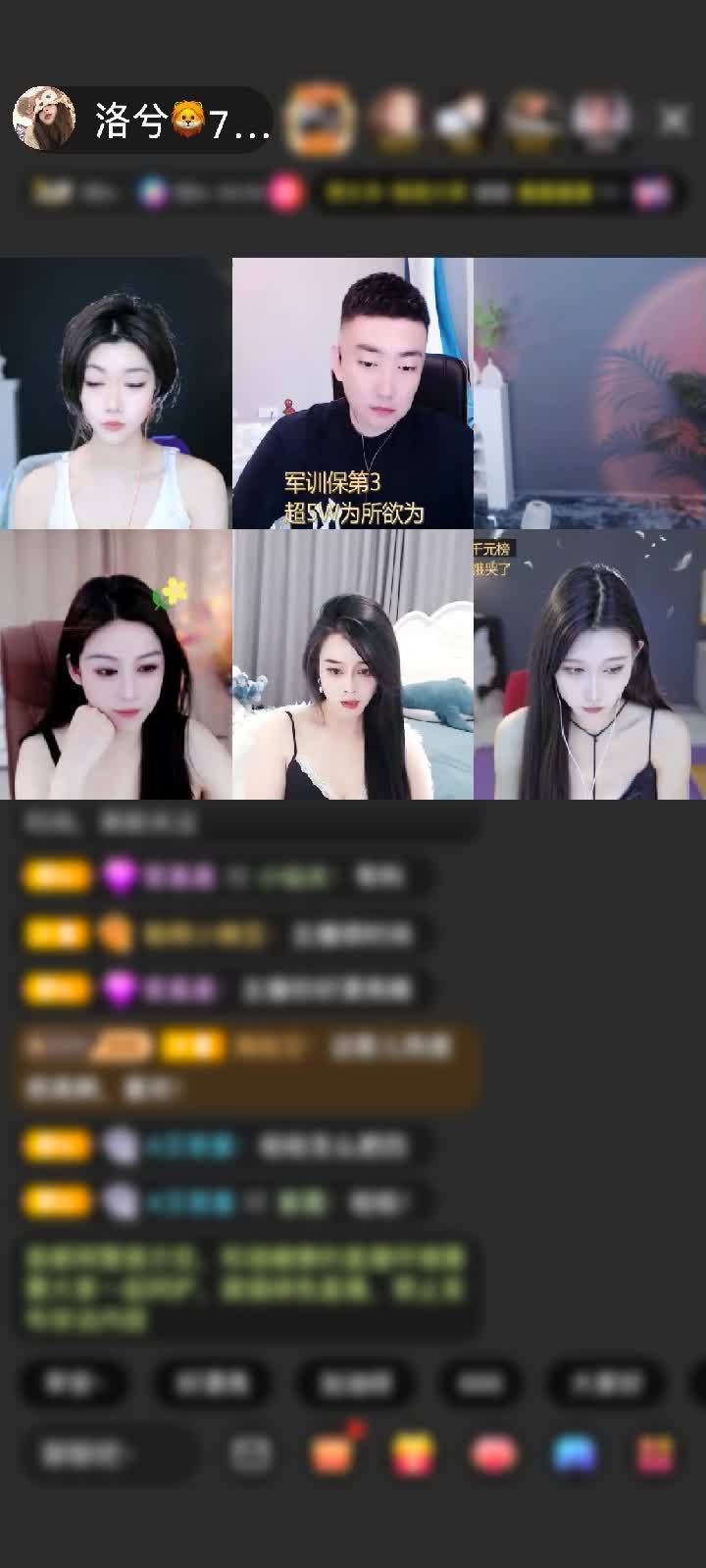
Task: Tap the chat input field at the bottom
Action: click(x=108, y=1454)
